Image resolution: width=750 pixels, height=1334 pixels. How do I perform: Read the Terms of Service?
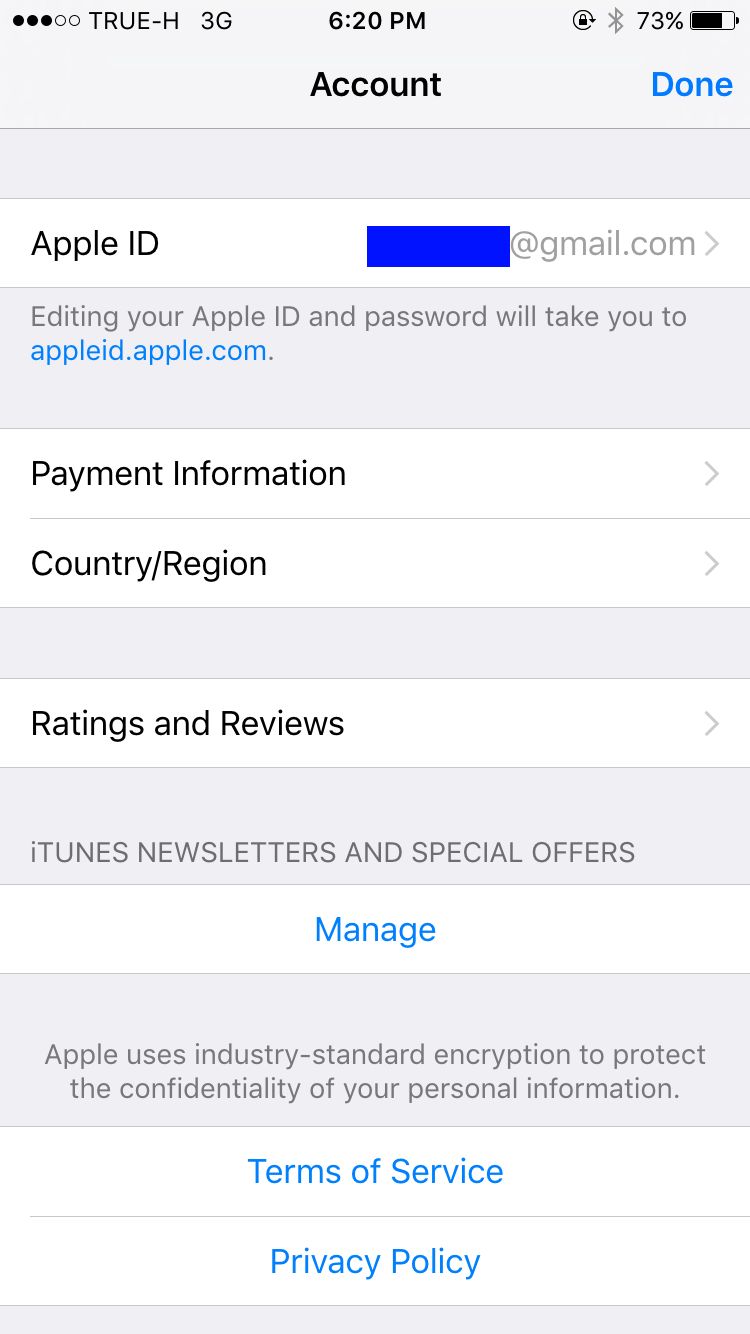coord(375,1172)
